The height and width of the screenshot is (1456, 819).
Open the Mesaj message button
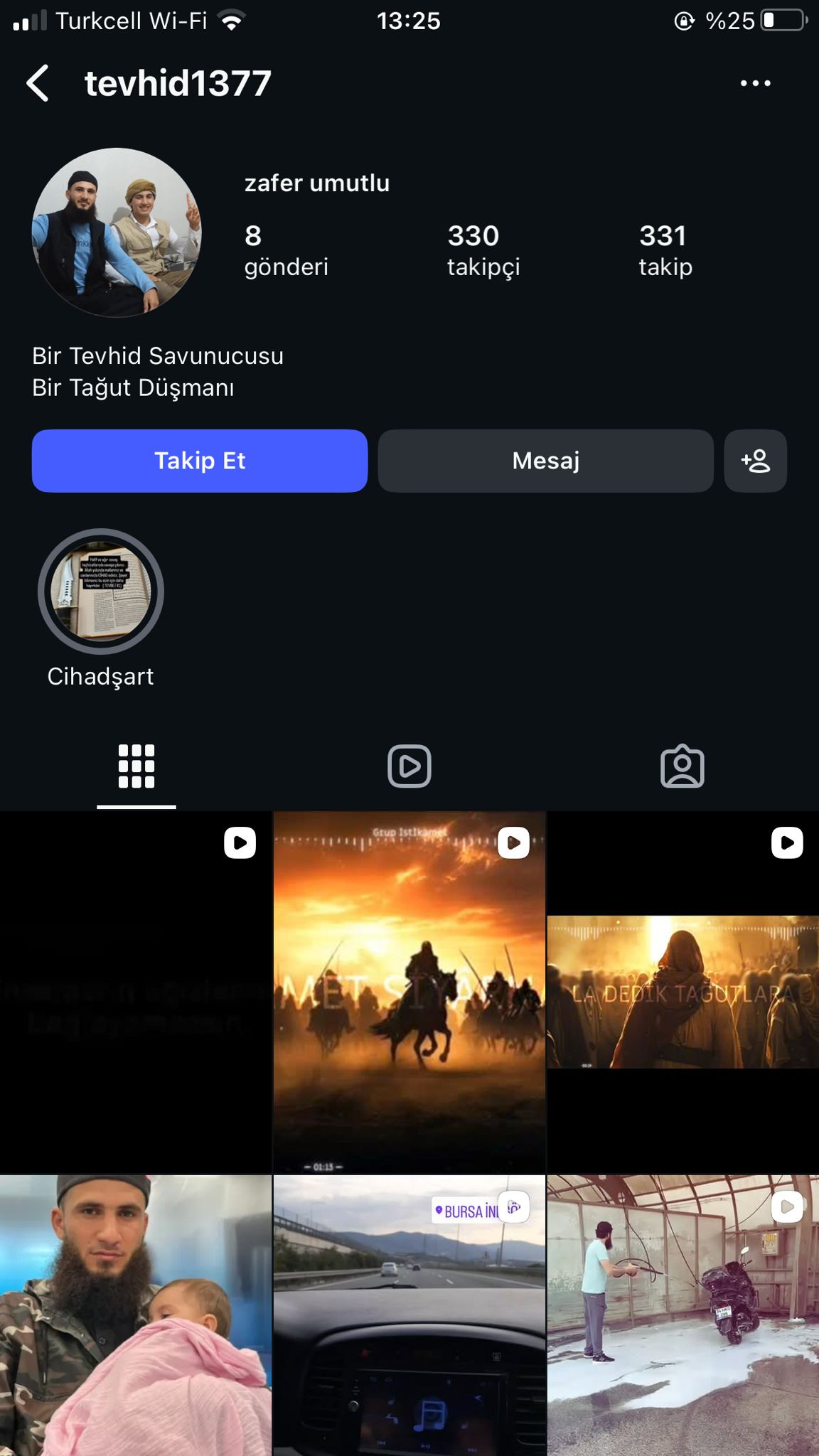(545, 461)
